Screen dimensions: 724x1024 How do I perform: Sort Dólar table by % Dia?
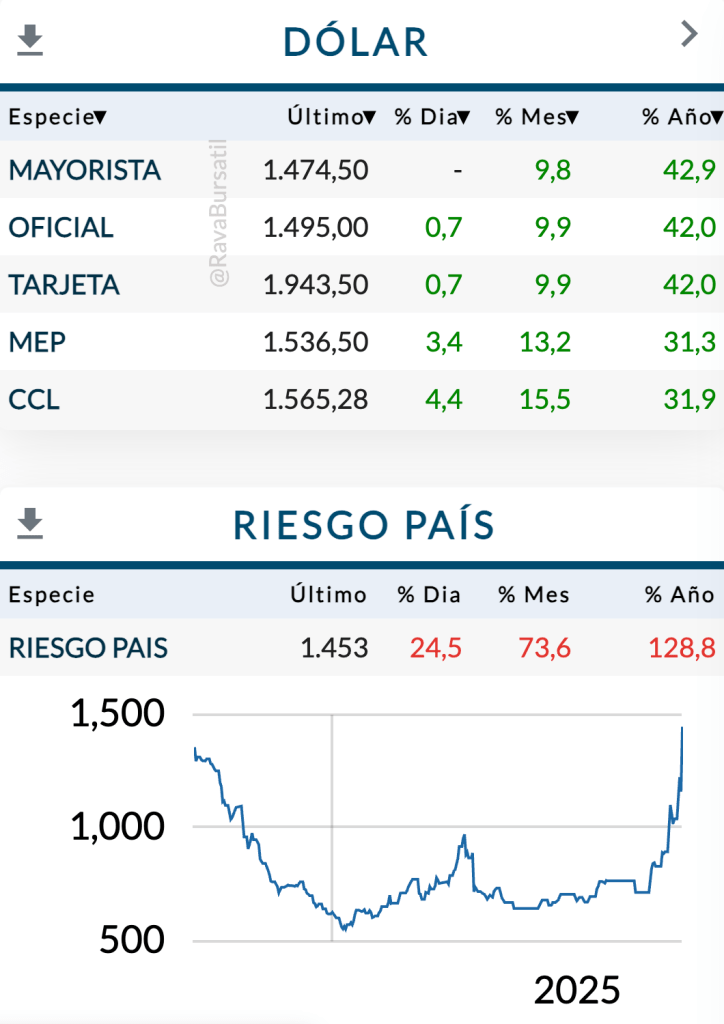[x=432, y=117]
